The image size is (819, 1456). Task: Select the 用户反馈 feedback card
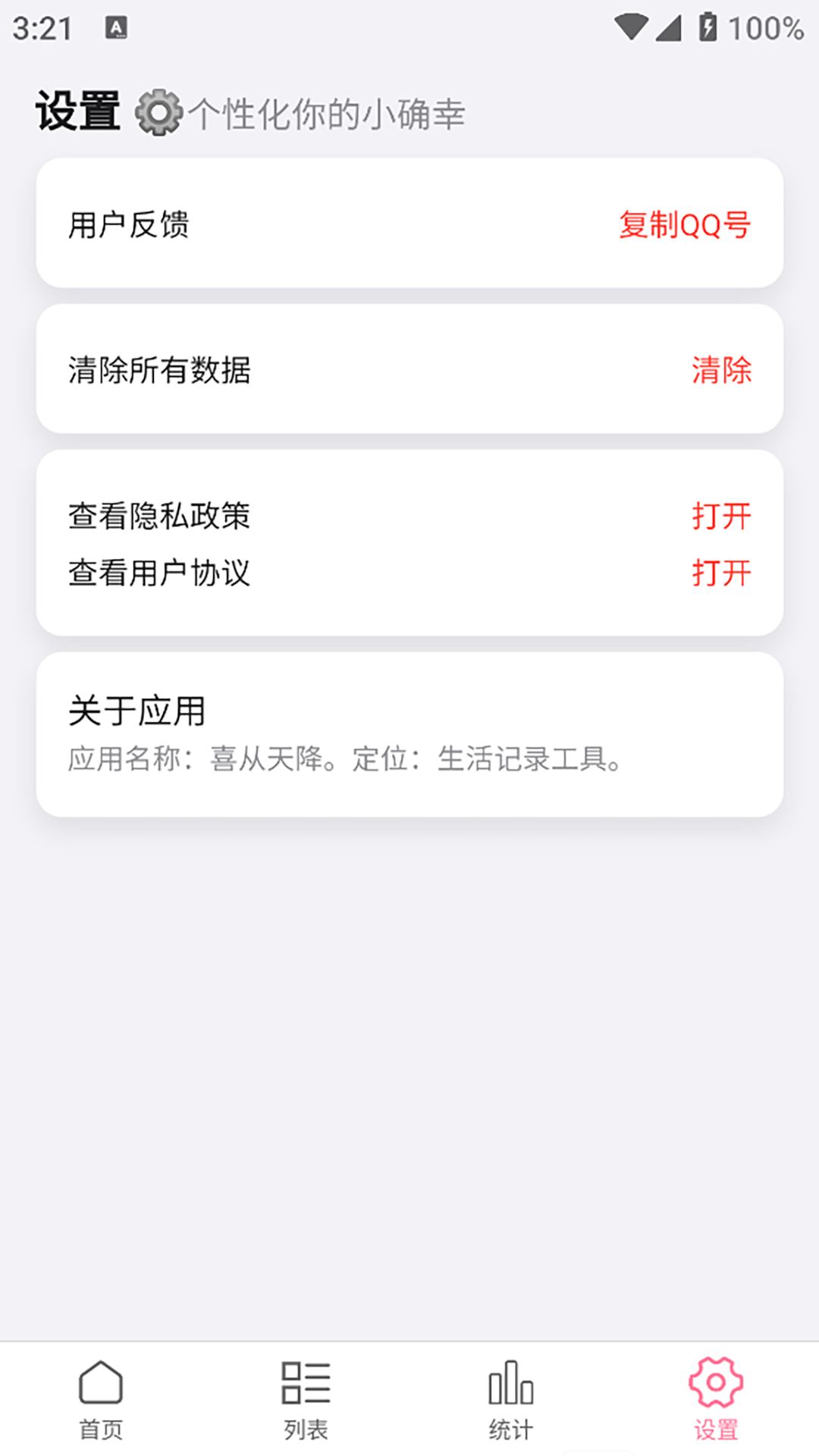pyautogui.click(x=409, y=223)
